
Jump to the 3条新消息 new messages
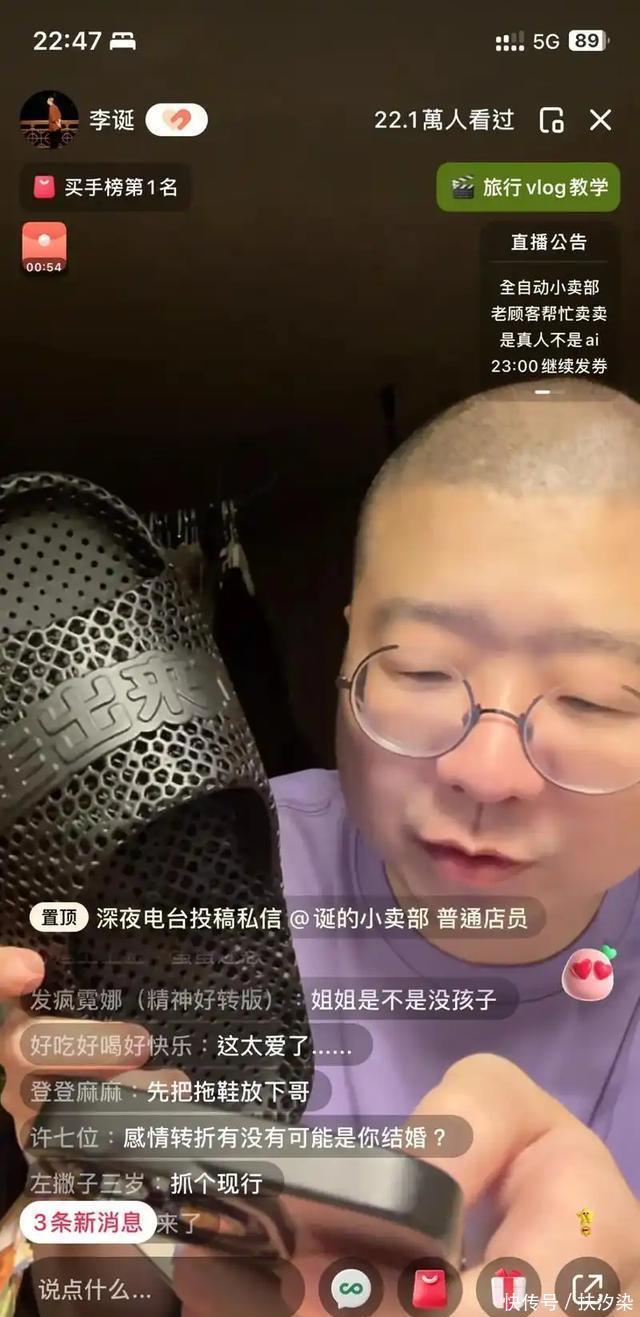[x=88, y=1222]
